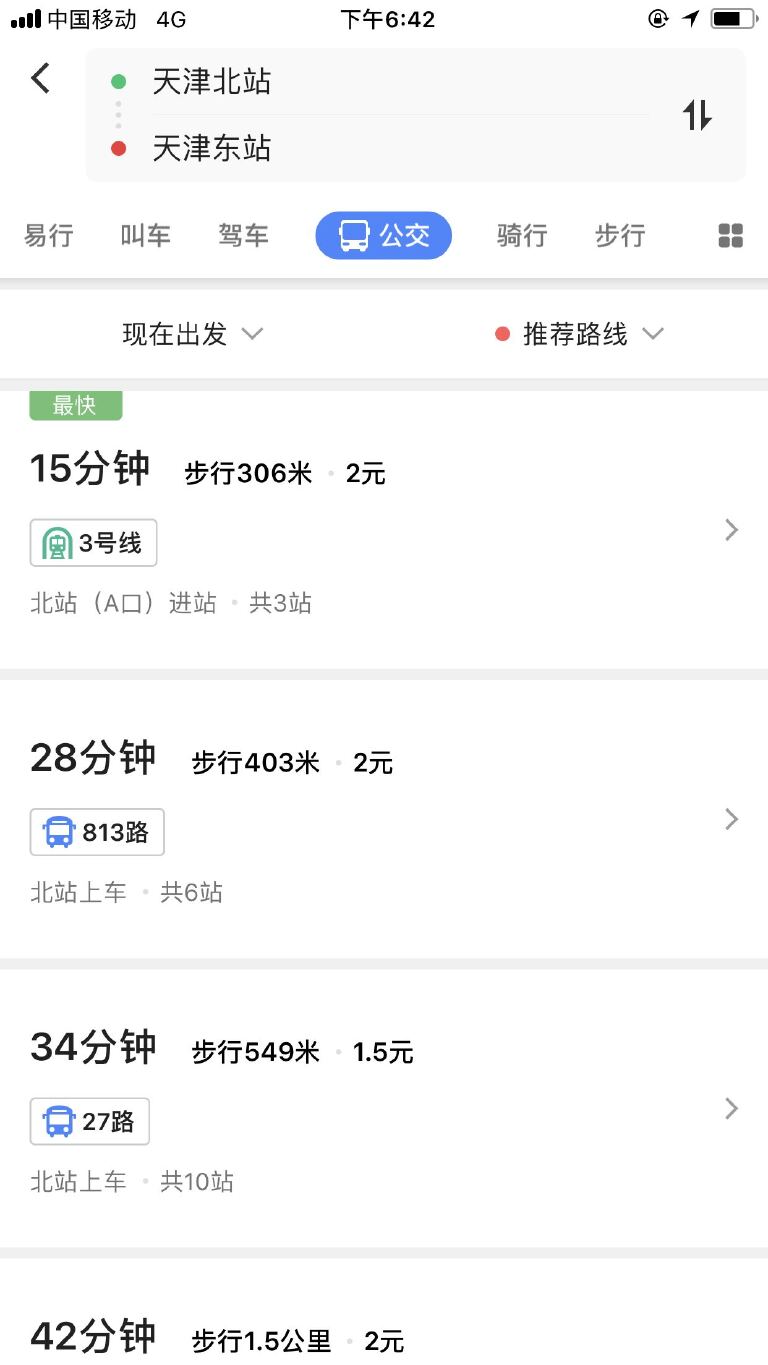Open the 15分钟 3号线 subway route
Viewport: 768px width, 1365px height.
(384, 530)
